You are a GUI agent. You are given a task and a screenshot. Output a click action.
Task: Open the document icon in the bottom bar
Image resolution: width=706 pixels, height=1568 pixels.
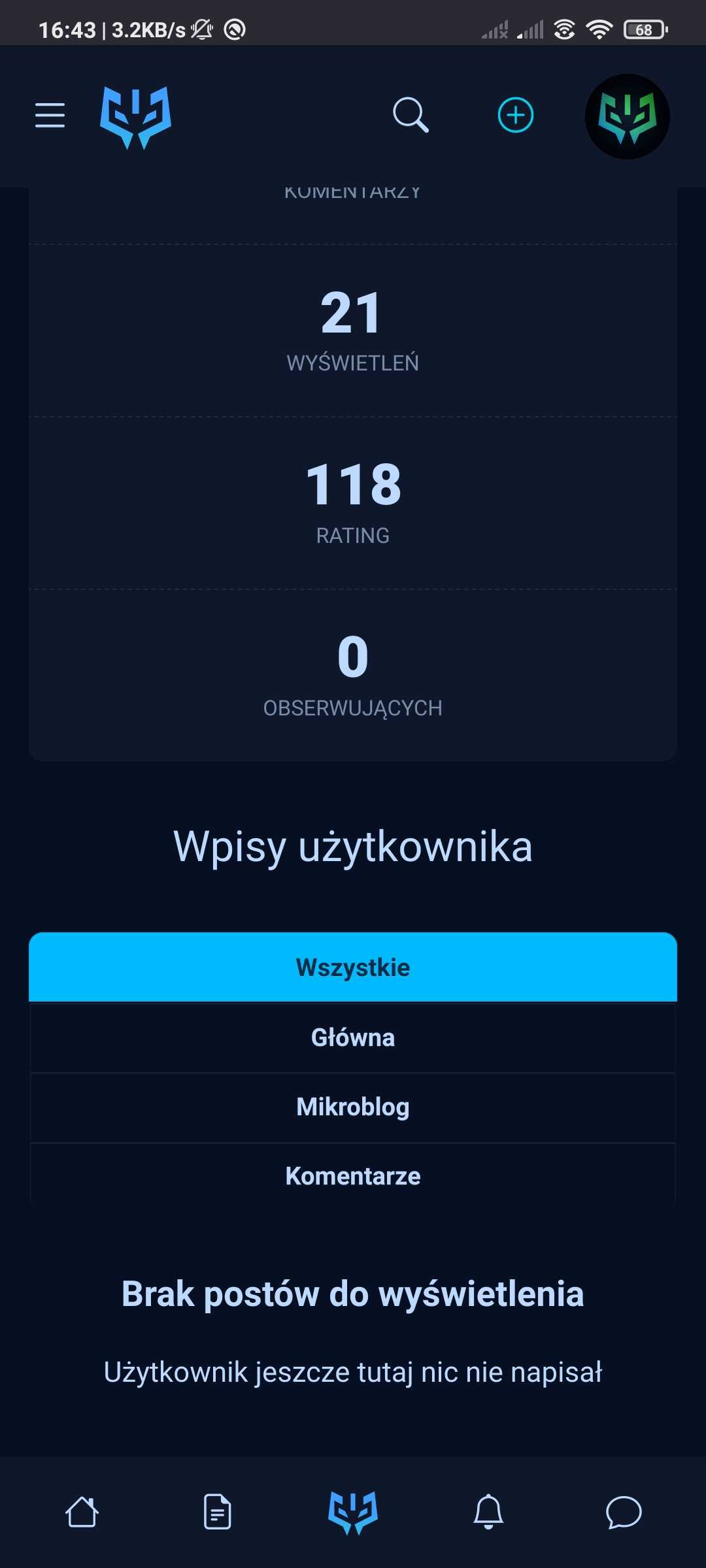tap(217, 1512)
